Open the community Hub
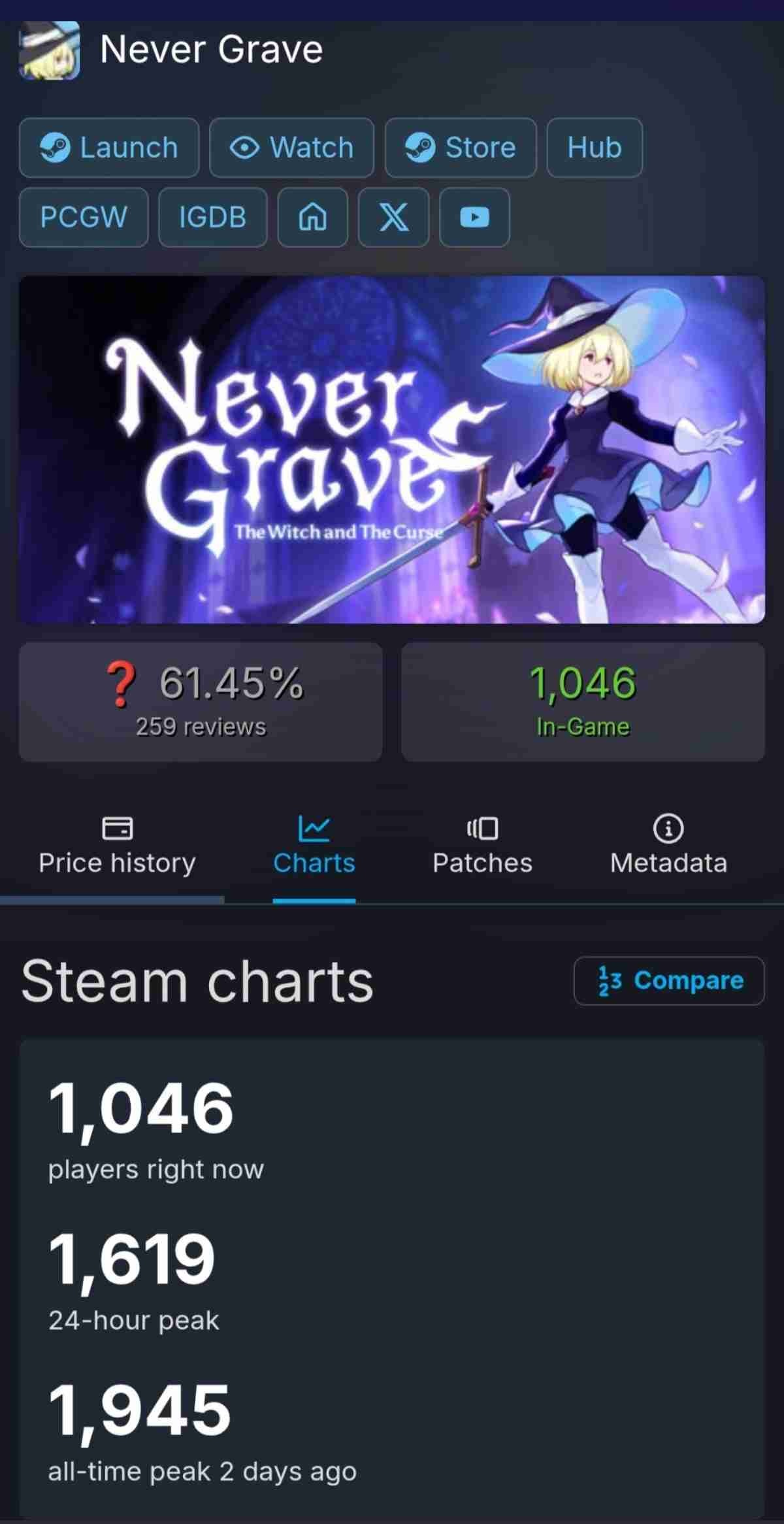Screen dimensions: 784x1524 tap(594, 148)
